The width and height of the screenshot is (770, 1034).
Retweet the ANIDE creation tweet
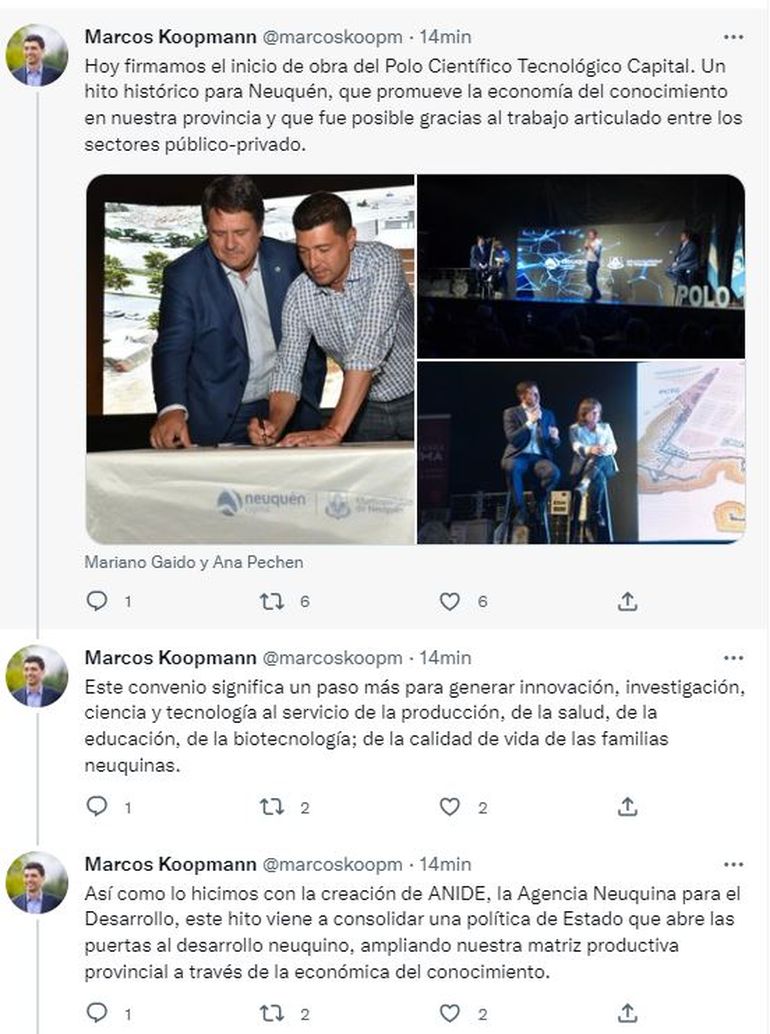pyautogui.click(x=272, y=1013)
